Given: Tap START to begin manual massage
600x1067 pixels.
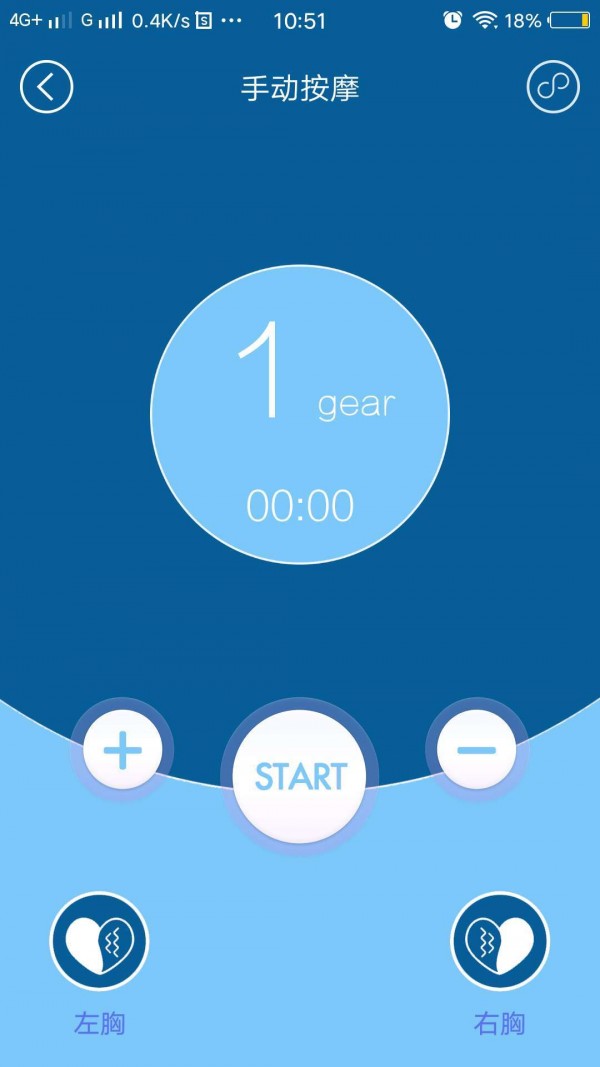Looking at the screenshot, I should point(300,777).
